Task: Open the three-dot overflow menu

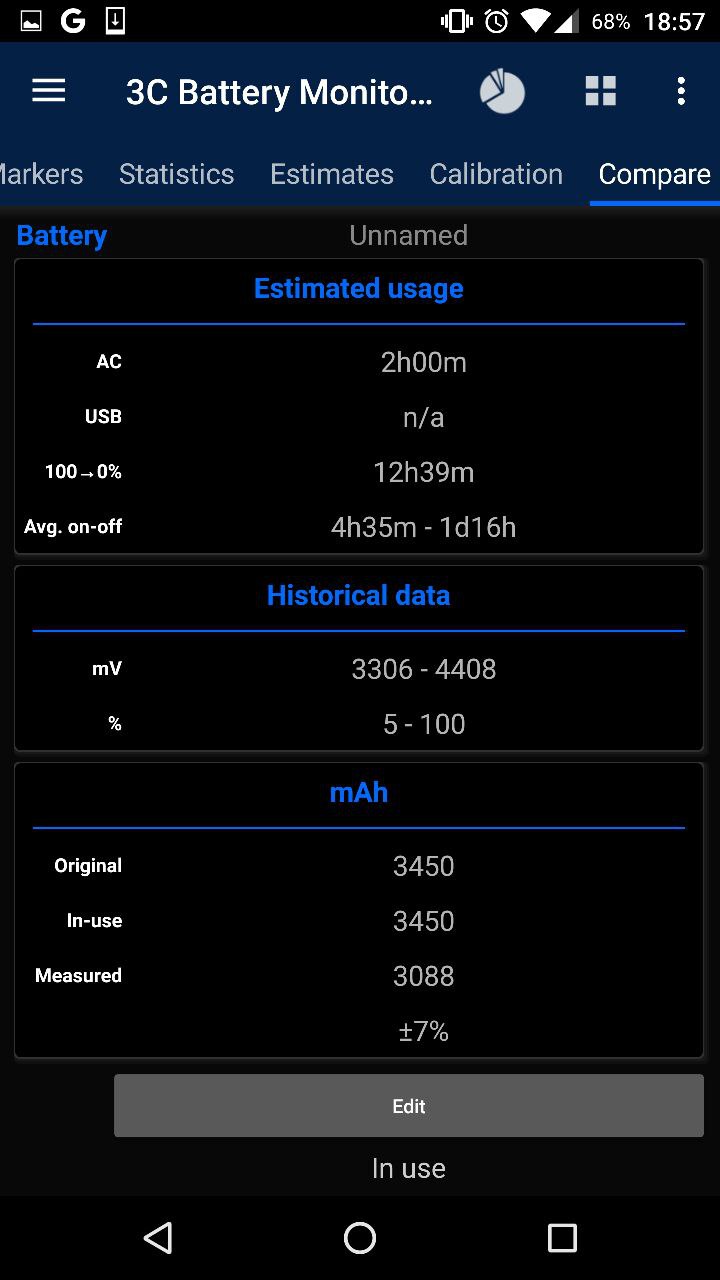Action: [x=681, y=91]
